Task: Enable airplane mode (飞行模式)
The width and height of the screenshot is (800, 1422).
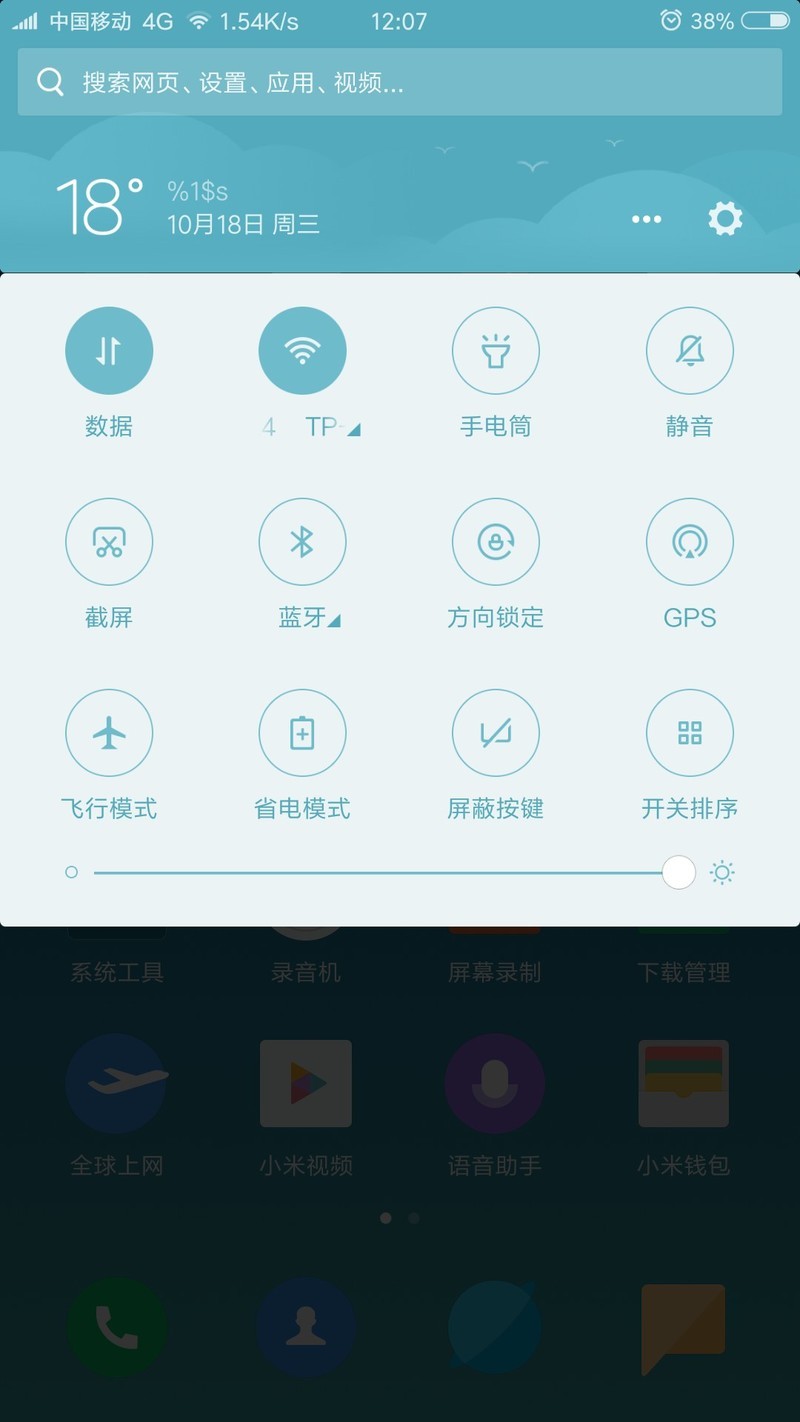Action: pyautogui.click(x=109, y=733)
